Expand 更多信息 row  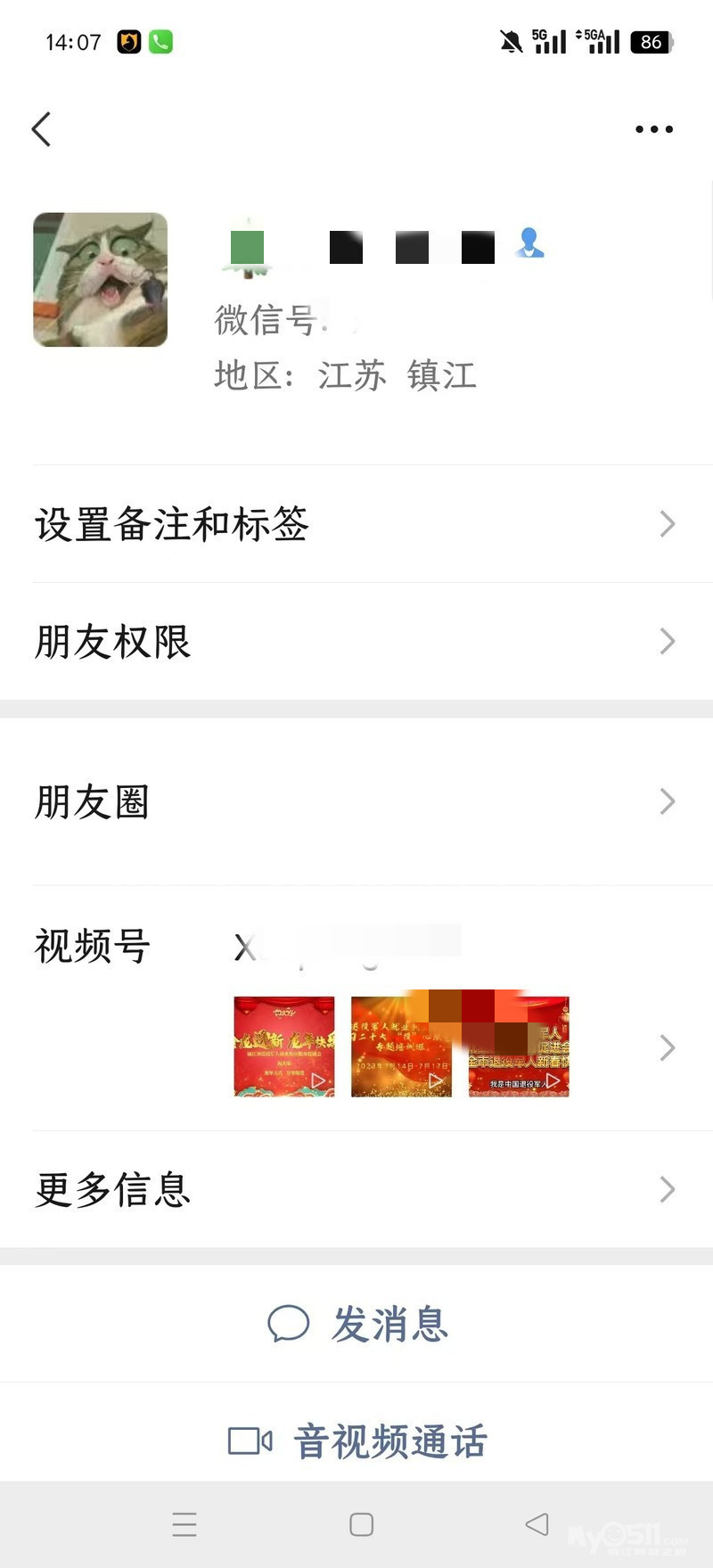click(356, 1189)
